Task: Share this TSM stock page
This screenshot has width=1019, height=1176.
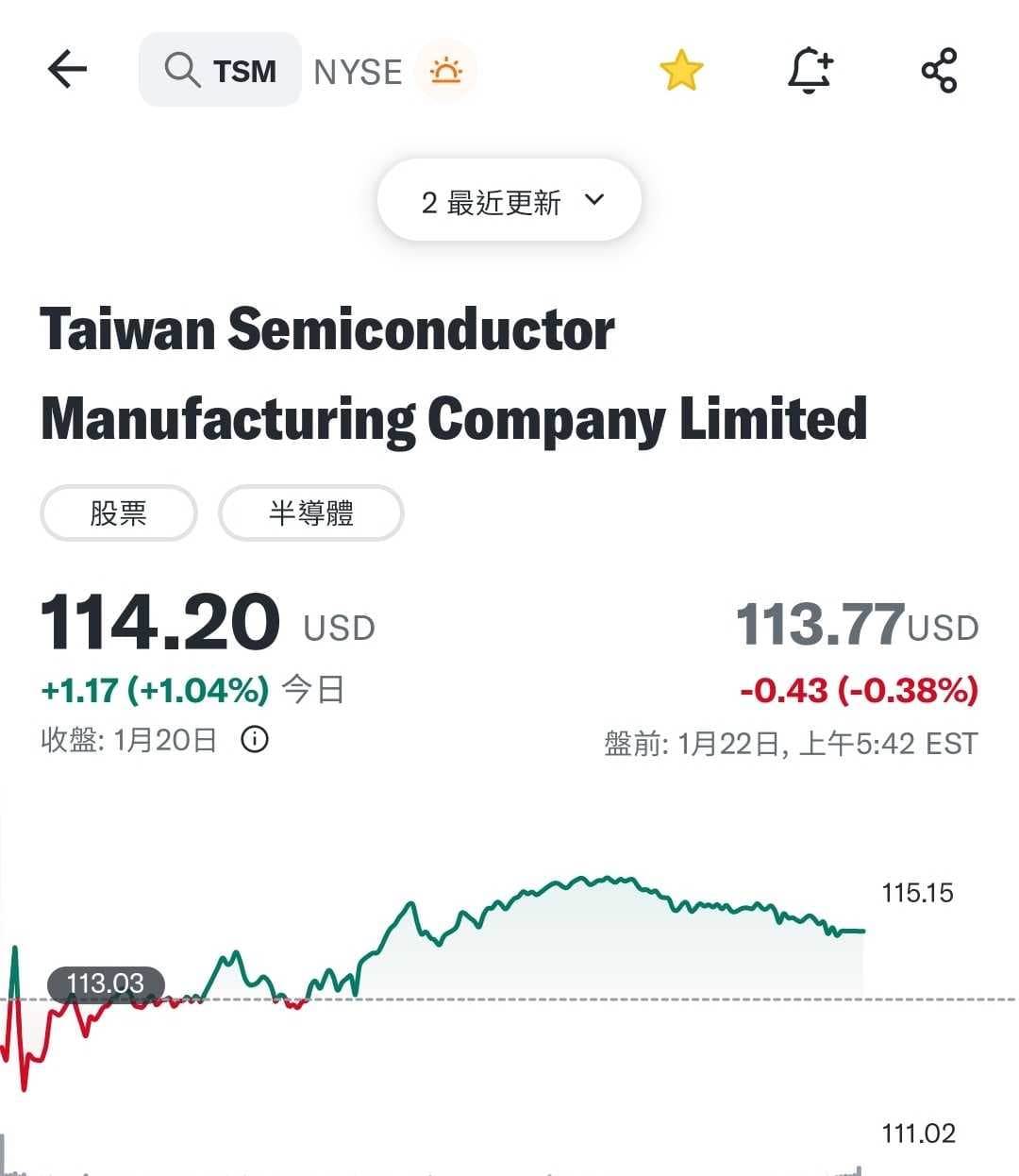Action: 939,71
